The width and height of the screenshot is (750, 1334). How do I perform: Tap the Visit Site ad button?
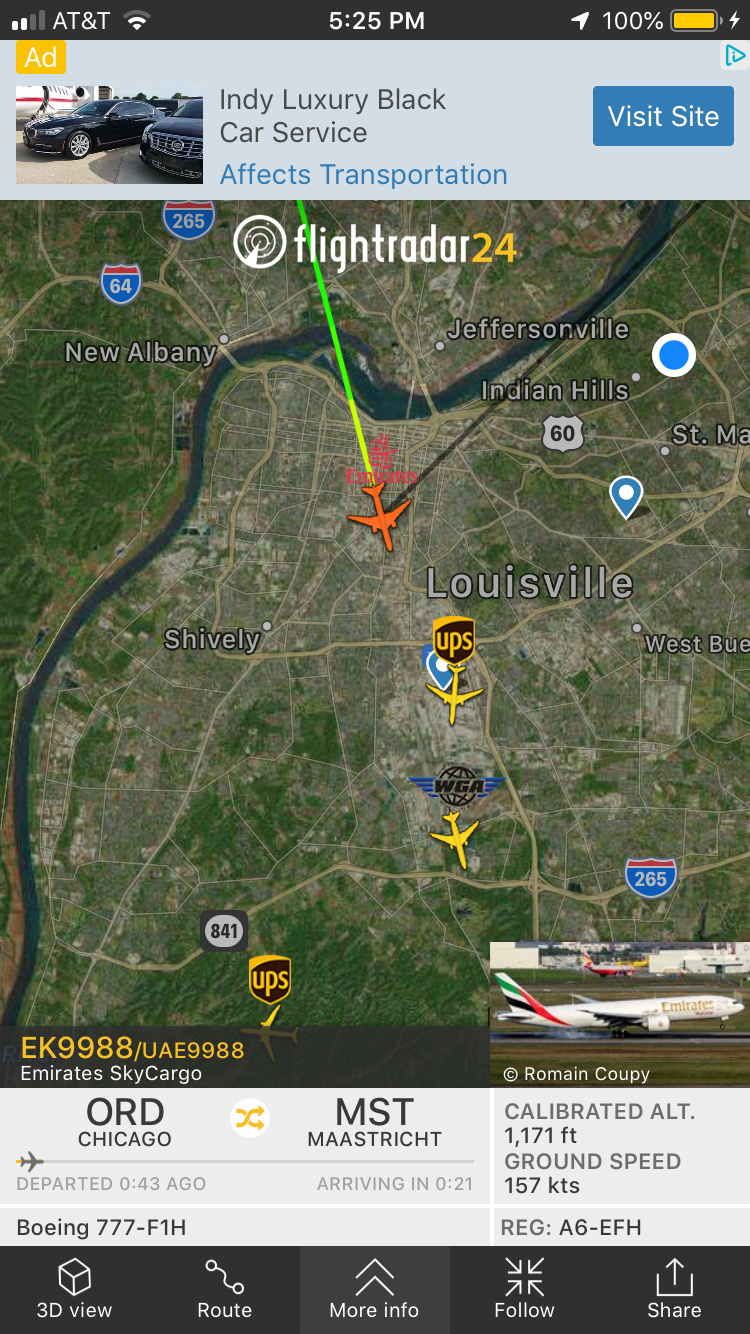663,116
